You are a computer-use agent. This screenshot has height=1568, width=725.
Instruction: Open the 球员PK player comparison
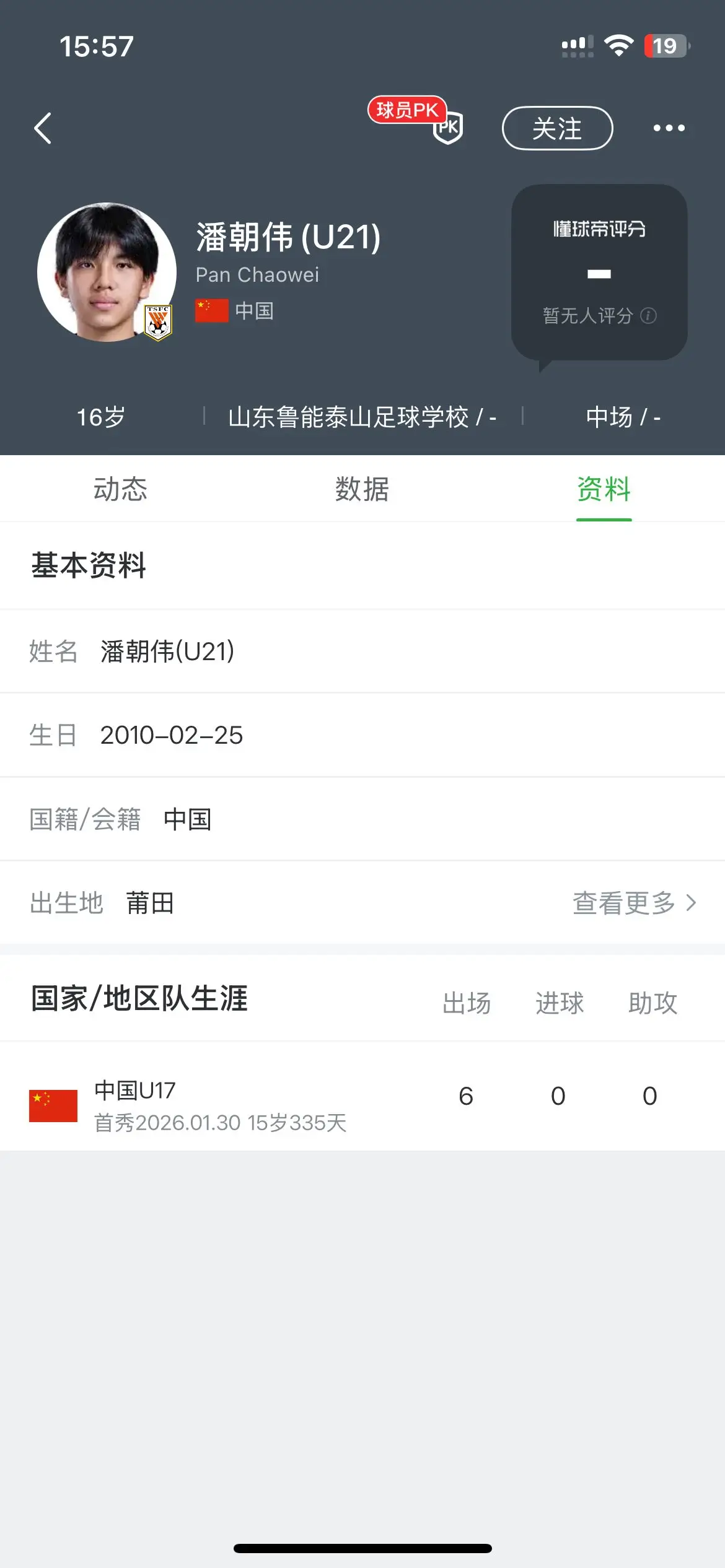(x=416, y=119)
